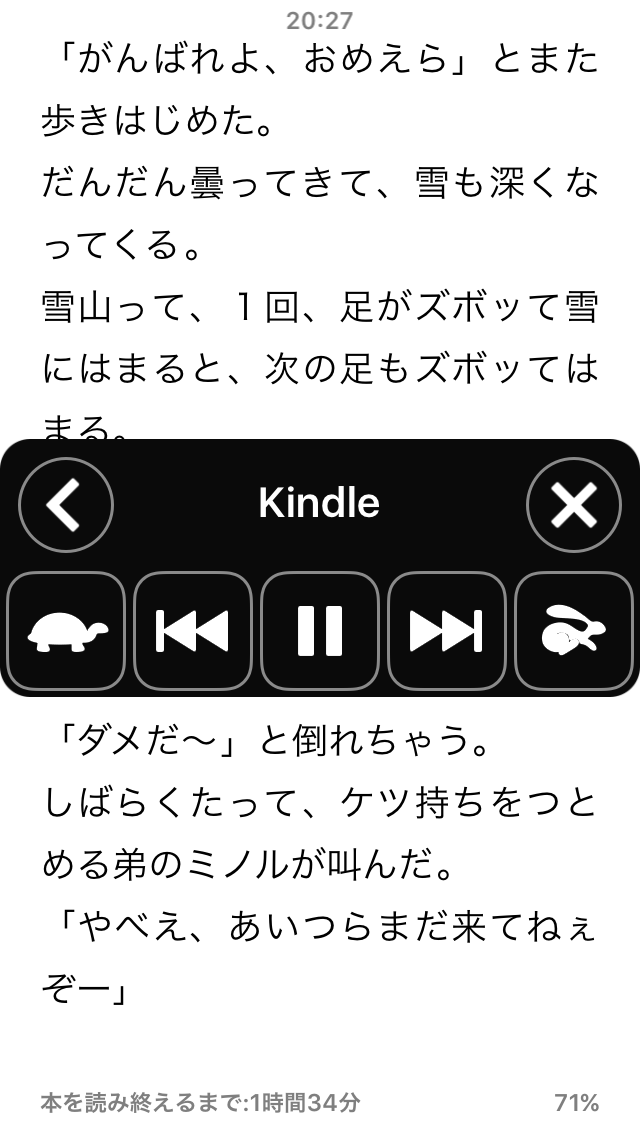
Task: Speed up speech with the rabbit button
Action: click(x=573, y=631)
